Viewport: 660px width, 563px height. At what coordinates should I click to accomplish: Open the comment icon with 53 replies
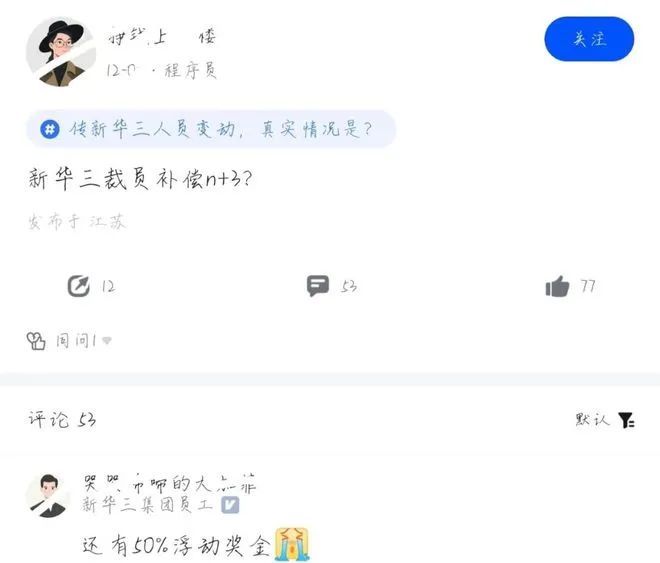click(318, 286)
